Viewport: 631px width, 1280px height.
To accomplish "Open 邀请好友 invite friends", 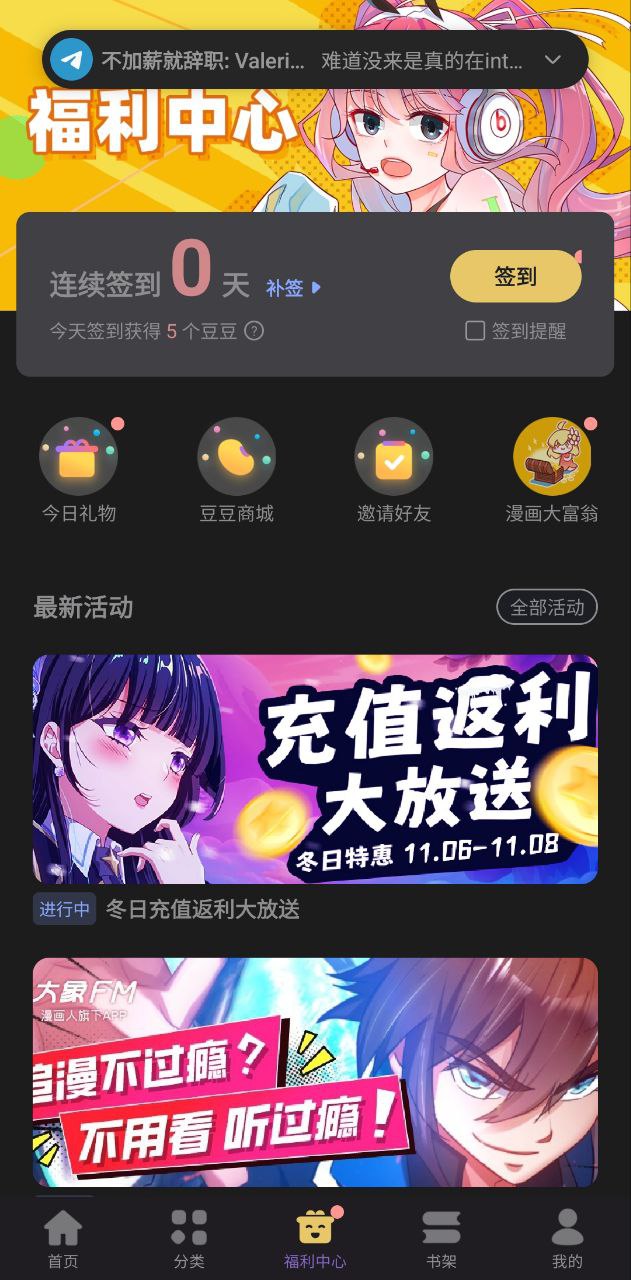I will 394,457.
